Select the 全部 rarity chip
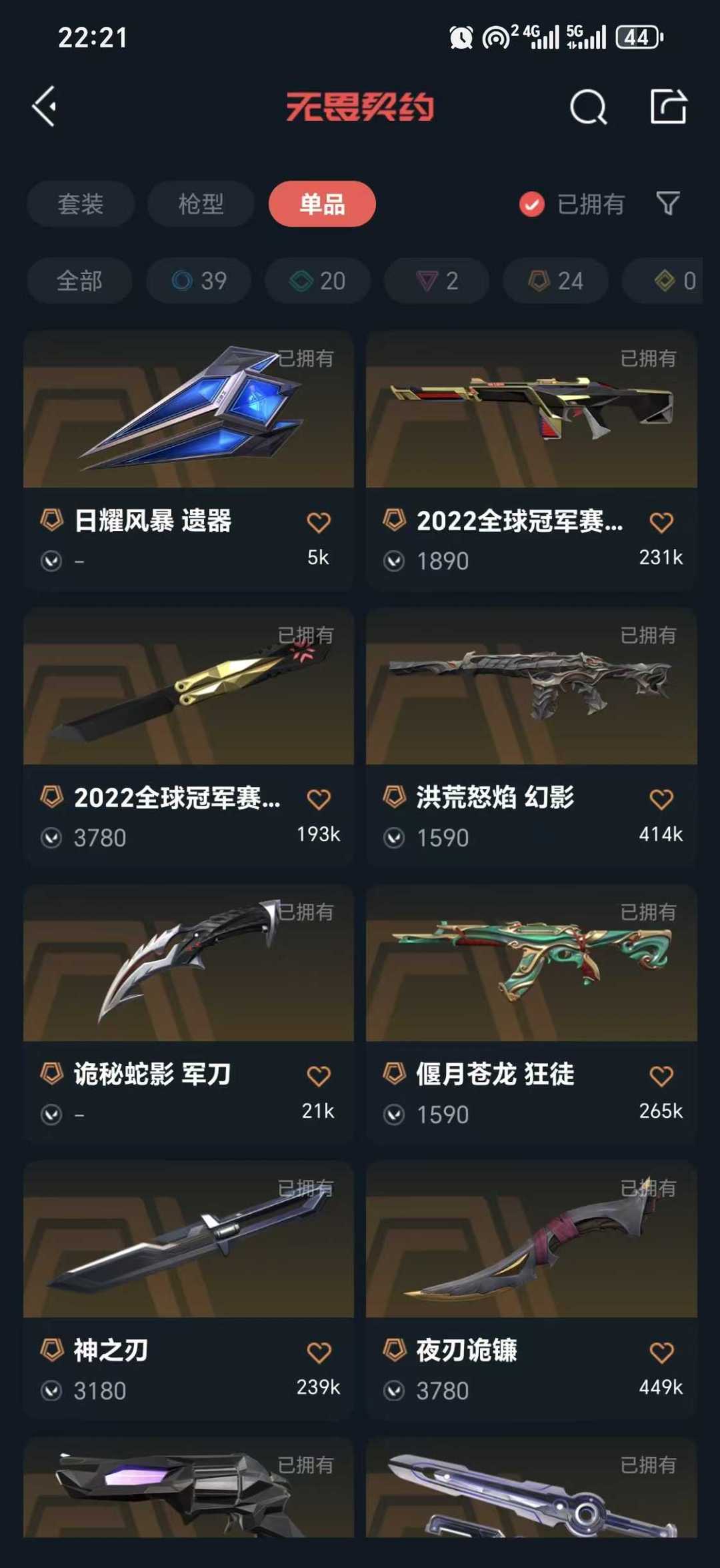Image resolution: width=720 pixels, height=1568 pixels. pos(79,281)
